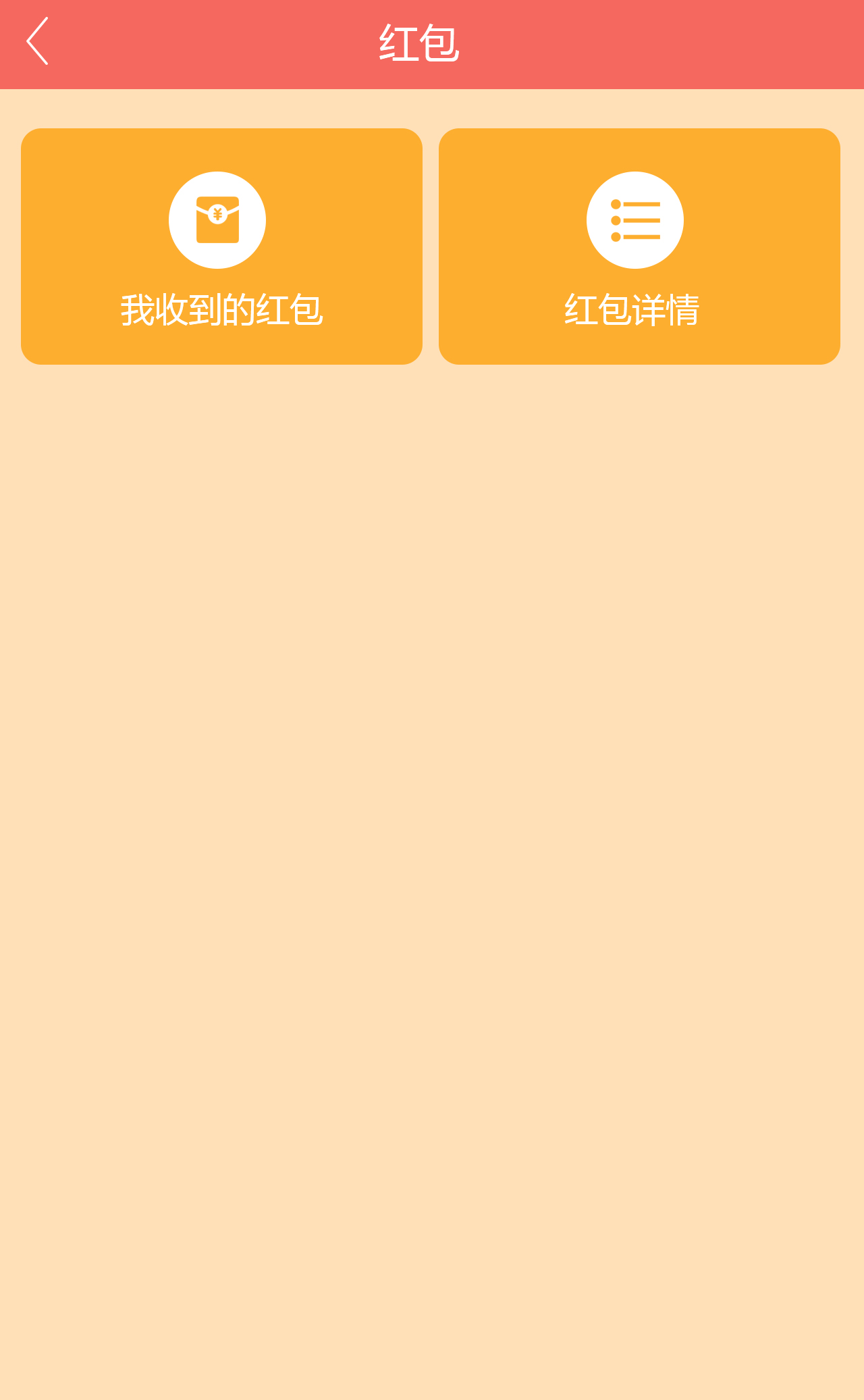Tap the empty beige area below the cards
This screenshot has height=1400, width=864.
coord(432,810)
